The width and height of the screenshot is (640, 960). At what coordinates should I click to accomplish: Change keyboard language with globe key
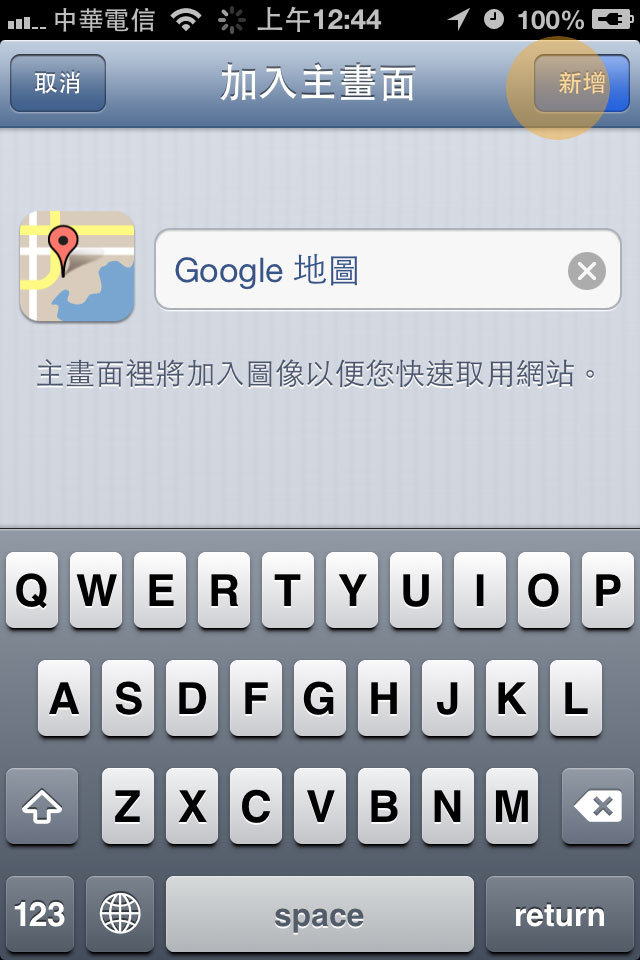(120, 914)
